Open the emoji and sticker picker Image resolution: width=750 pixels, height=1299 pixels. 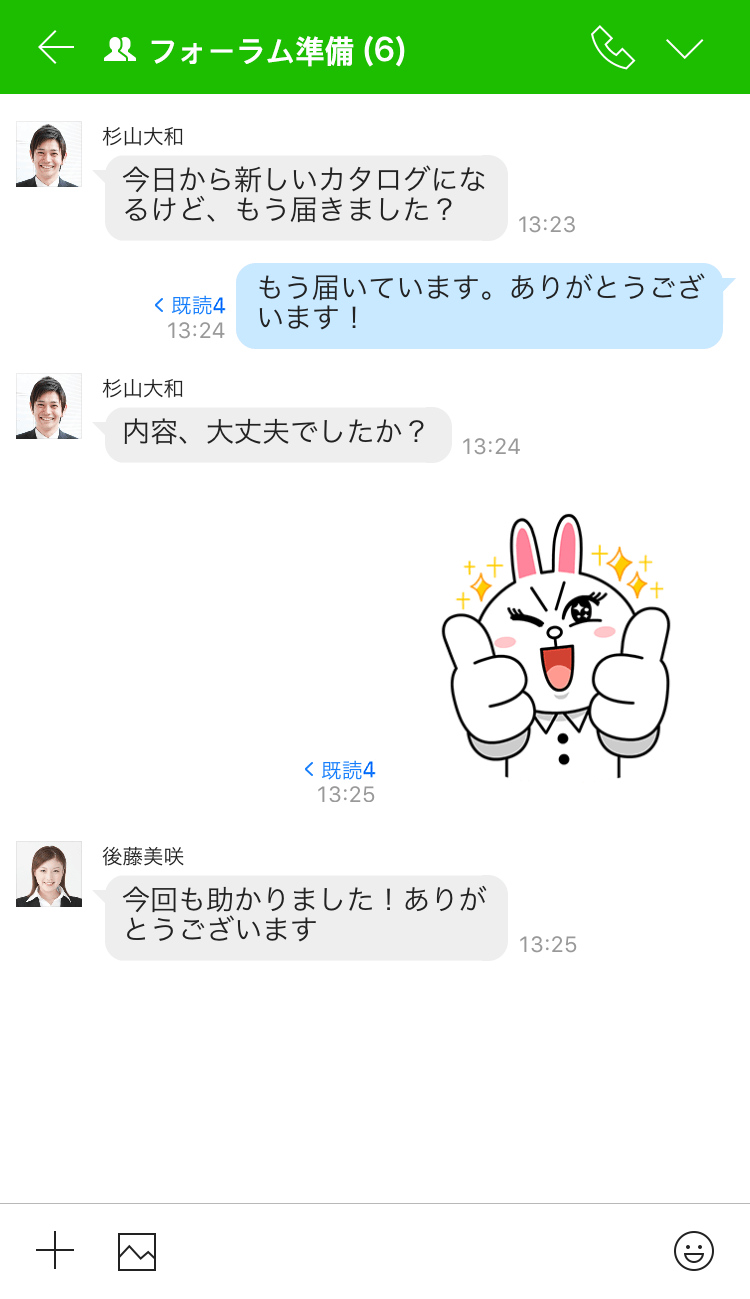[693, 1250]
